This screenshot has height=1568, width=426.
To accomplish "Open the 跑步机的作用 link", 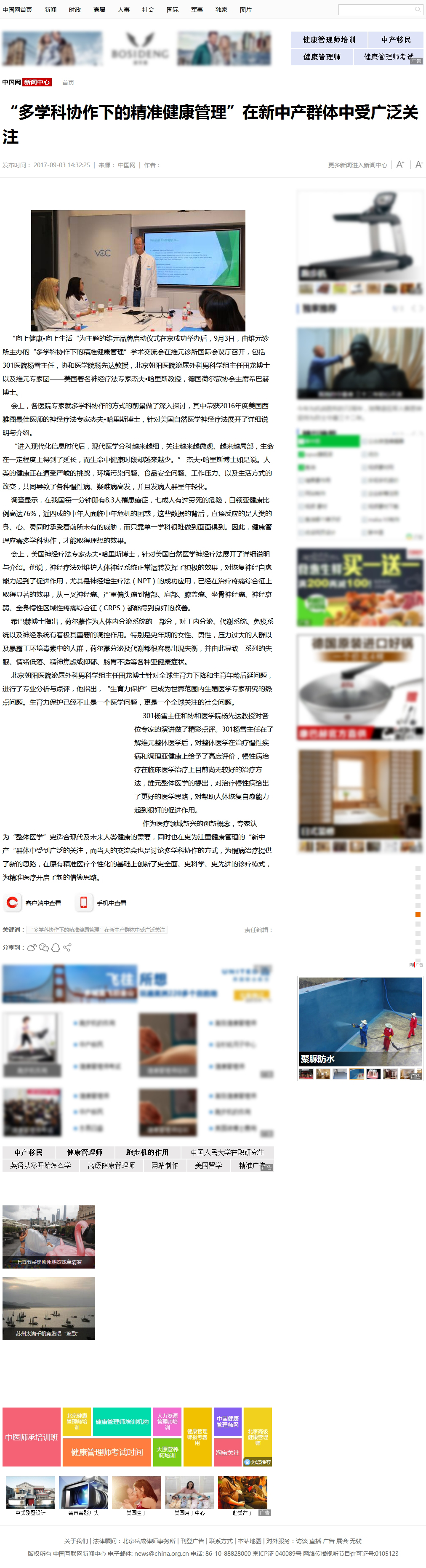I will tap(146, 1152).
